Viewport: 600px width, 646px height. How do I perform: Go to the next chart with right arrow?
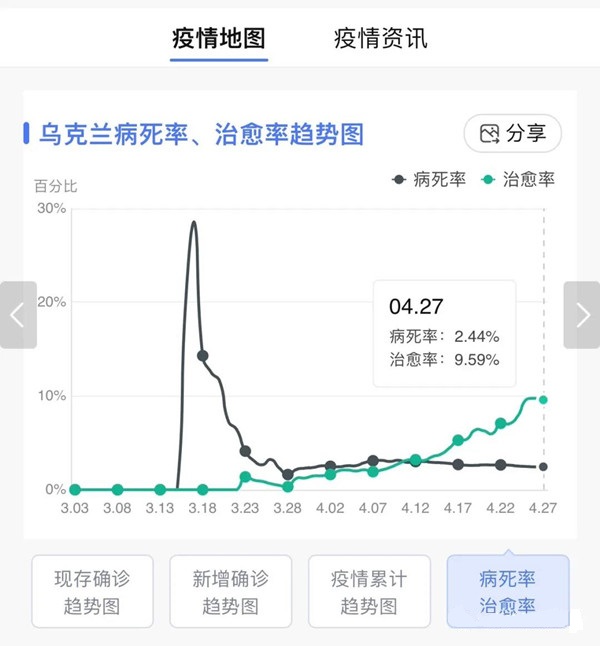[582, 315]
